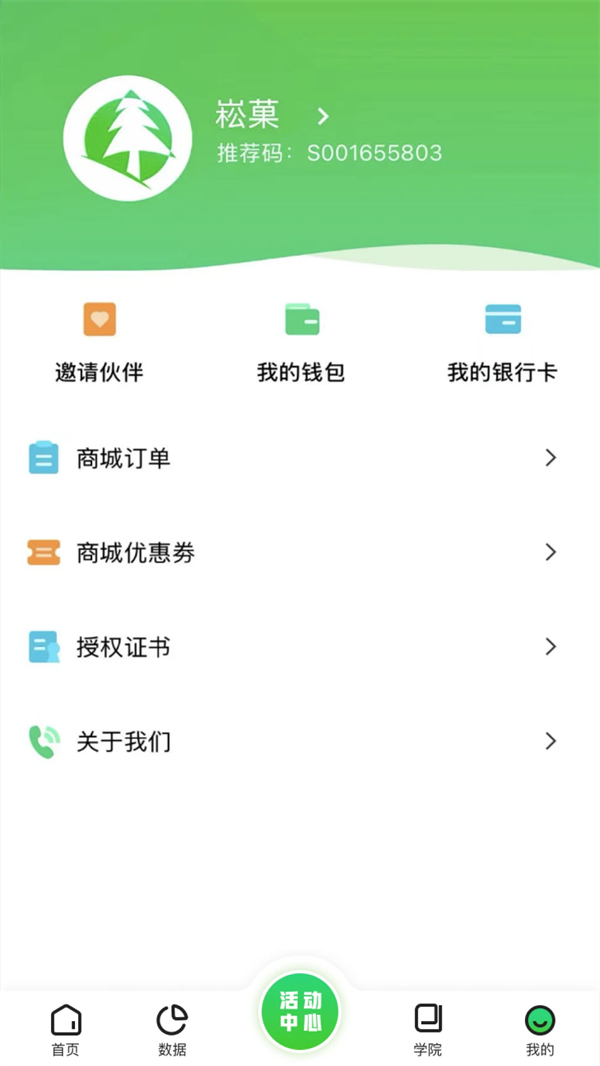Open 关于我们 about us row
This screenshot has height=1066, width=600.
coord(300,741)
